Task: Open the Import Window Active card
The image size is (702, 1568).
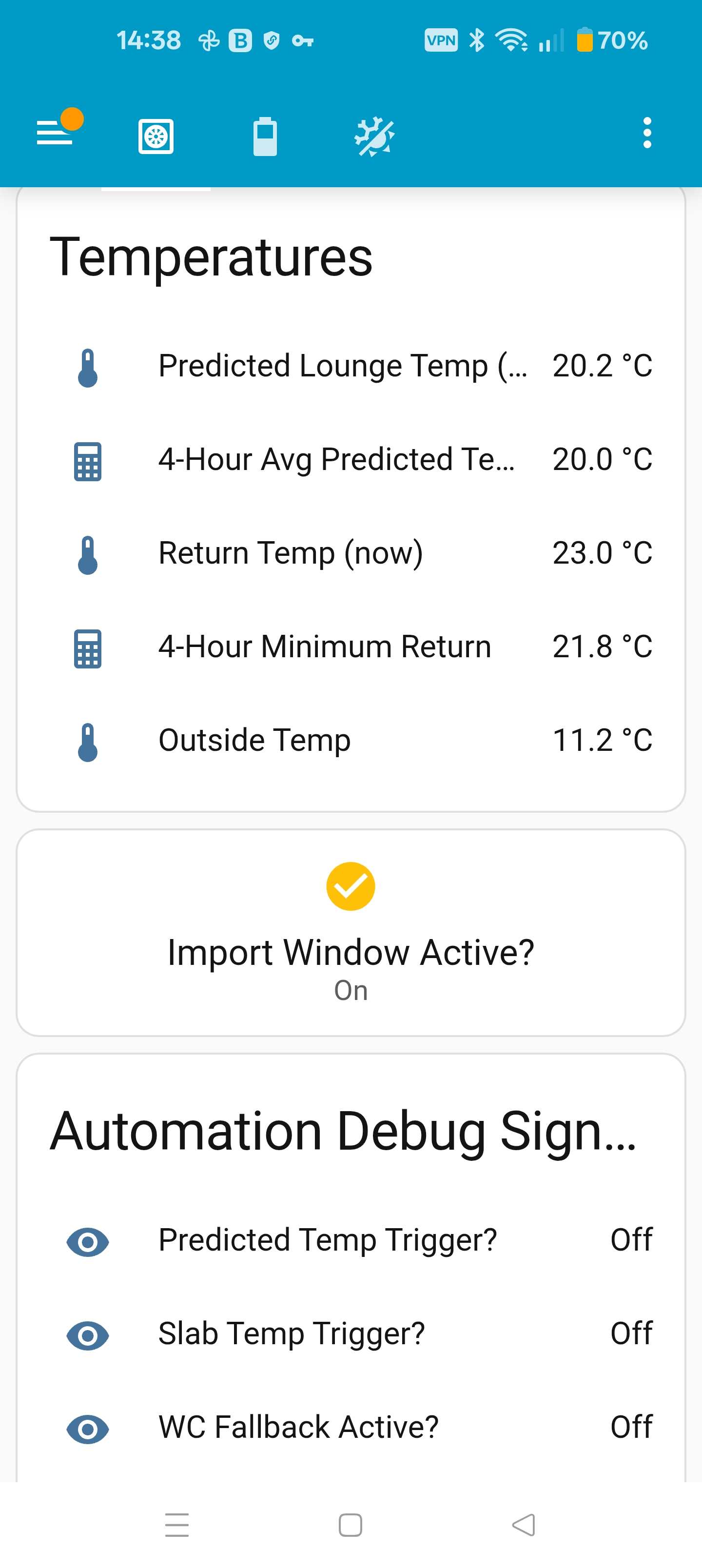Action: (351, 933)
